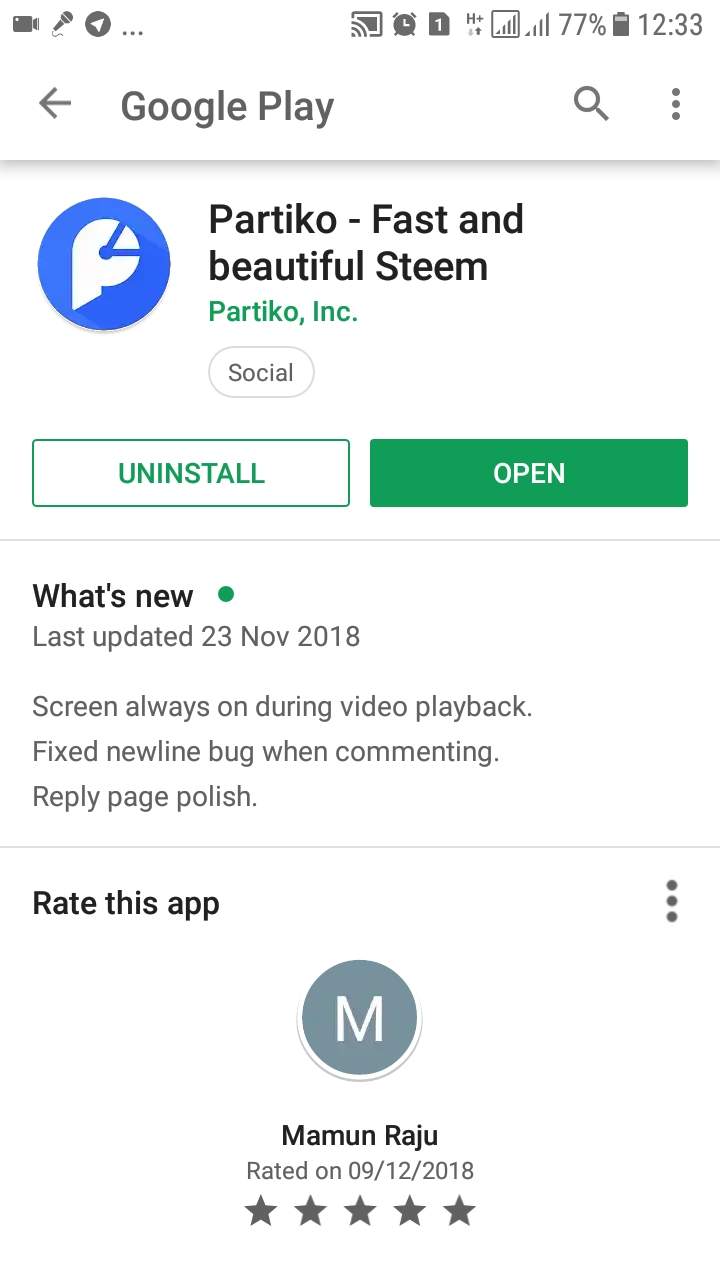Uninstall the Partiko app

(191, 473)
